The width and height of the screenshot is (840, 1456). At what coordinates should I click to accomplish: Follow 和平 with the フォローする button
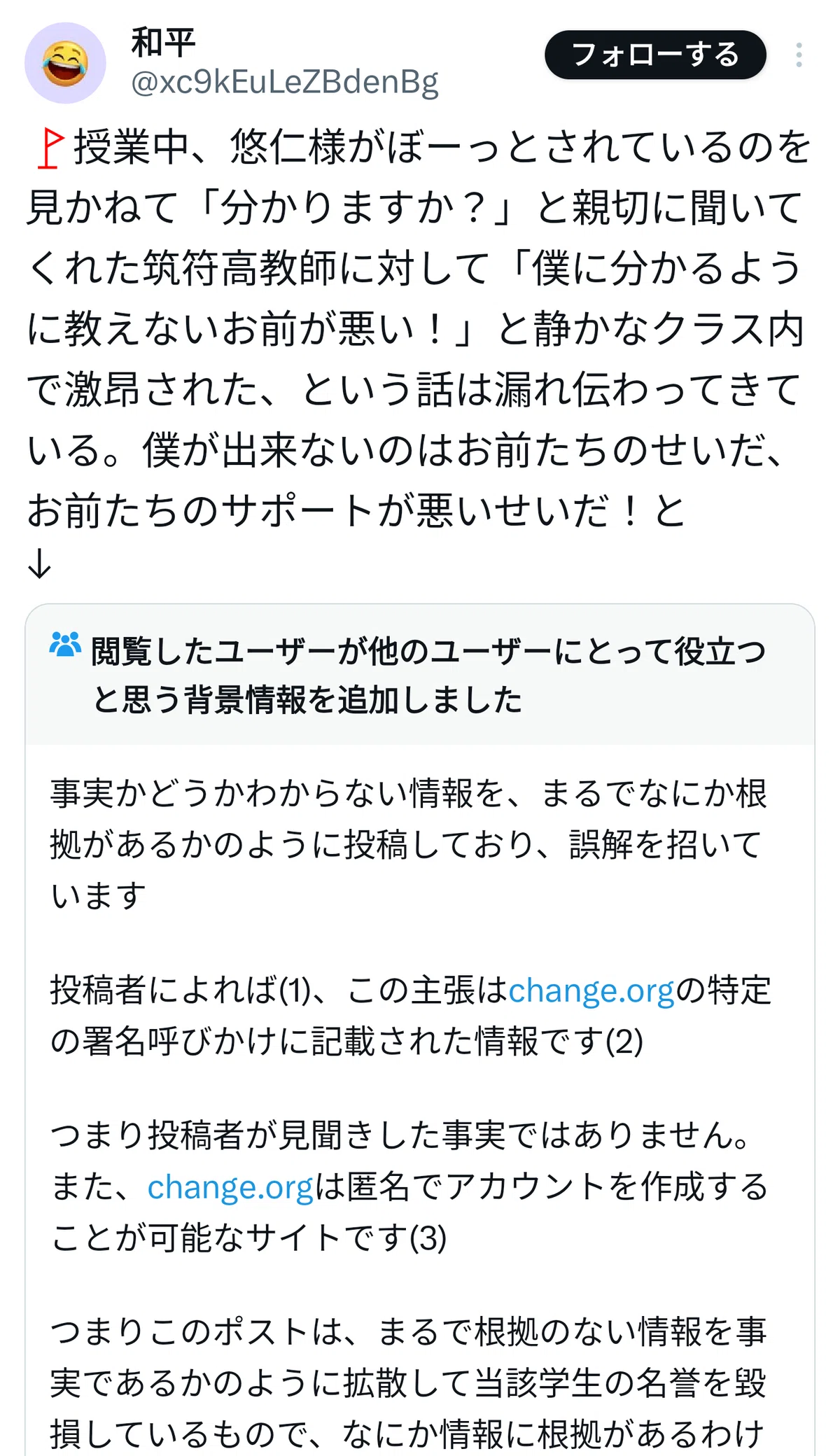pyautogui.click(x=655, y=55)
